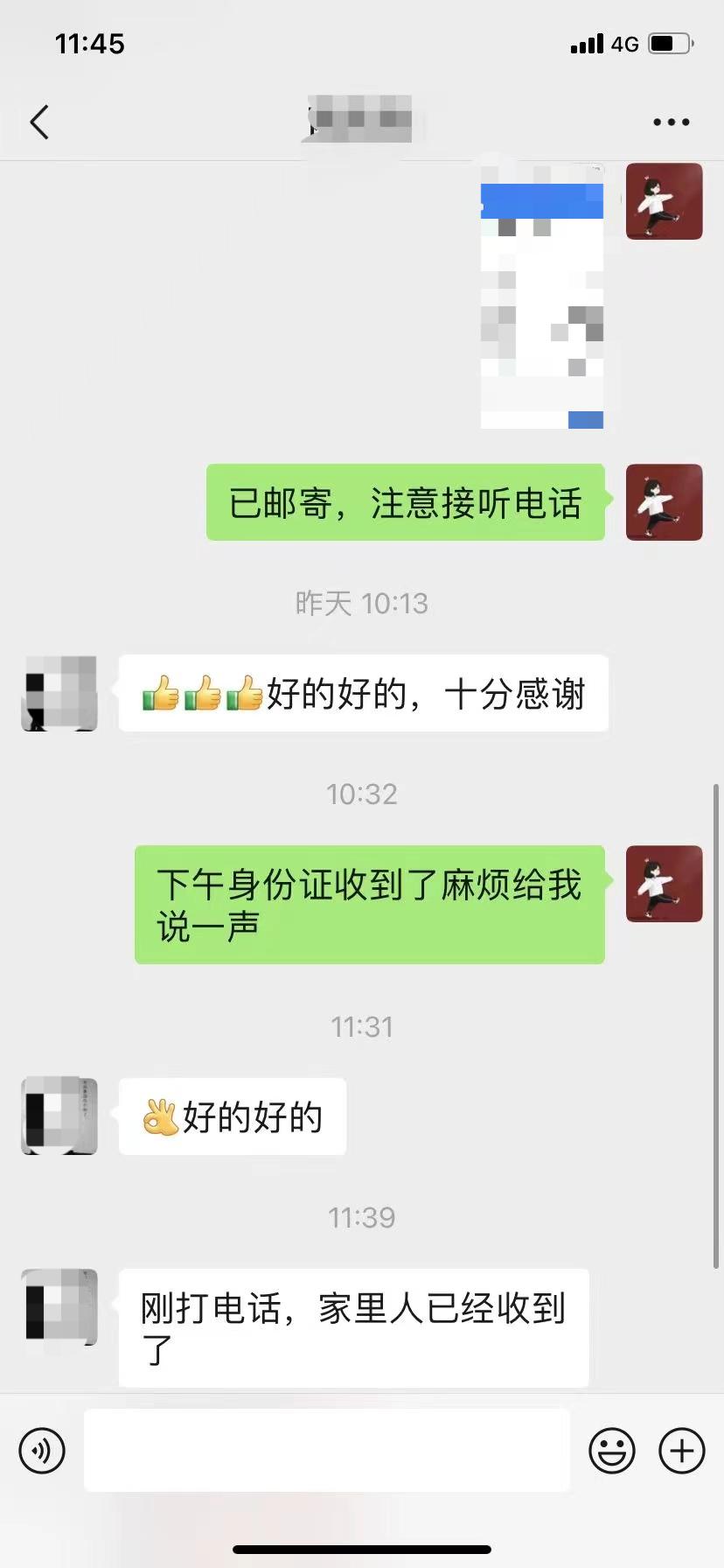Viewport: 724px width, 1568px height.
Task: Open my avatar beside 已邮寄 message
Action: tap(664, 502)
